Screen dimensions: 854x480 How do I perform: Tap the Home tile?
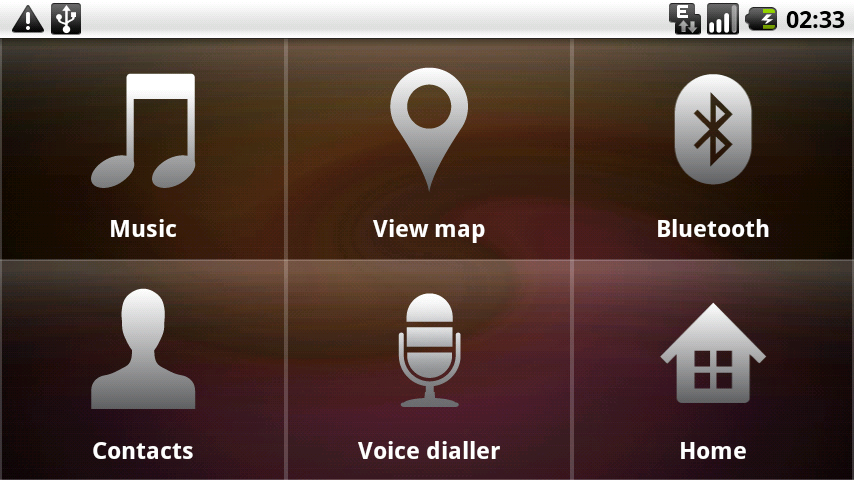coord(713,370)
